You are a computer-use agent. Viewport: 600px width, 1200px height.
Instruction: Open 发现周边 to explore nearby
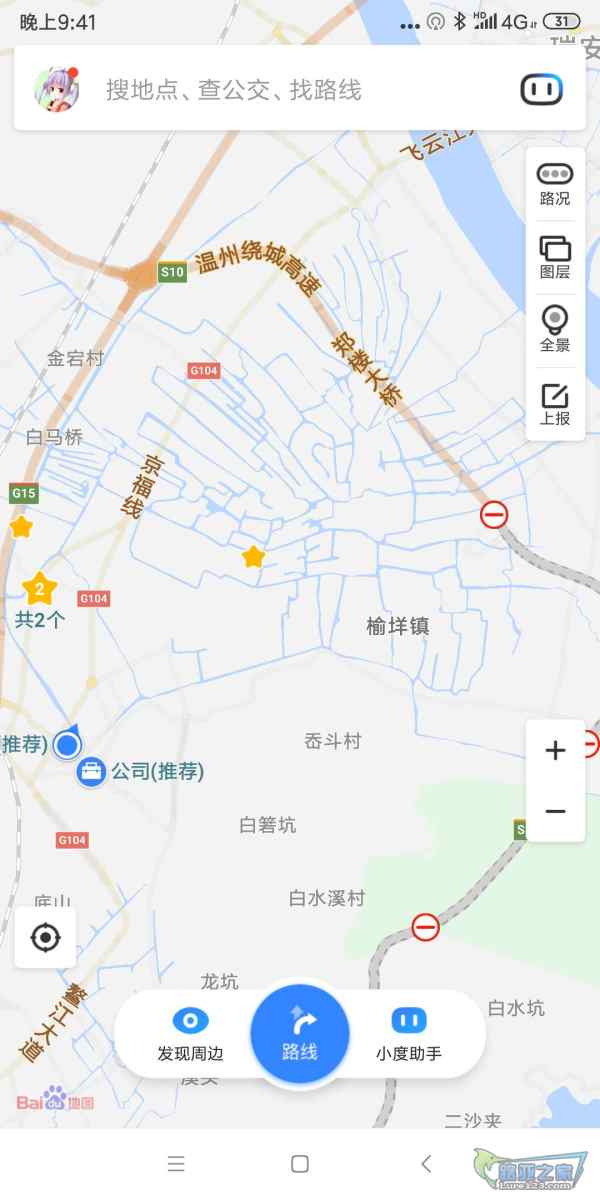pos(190,1035)
